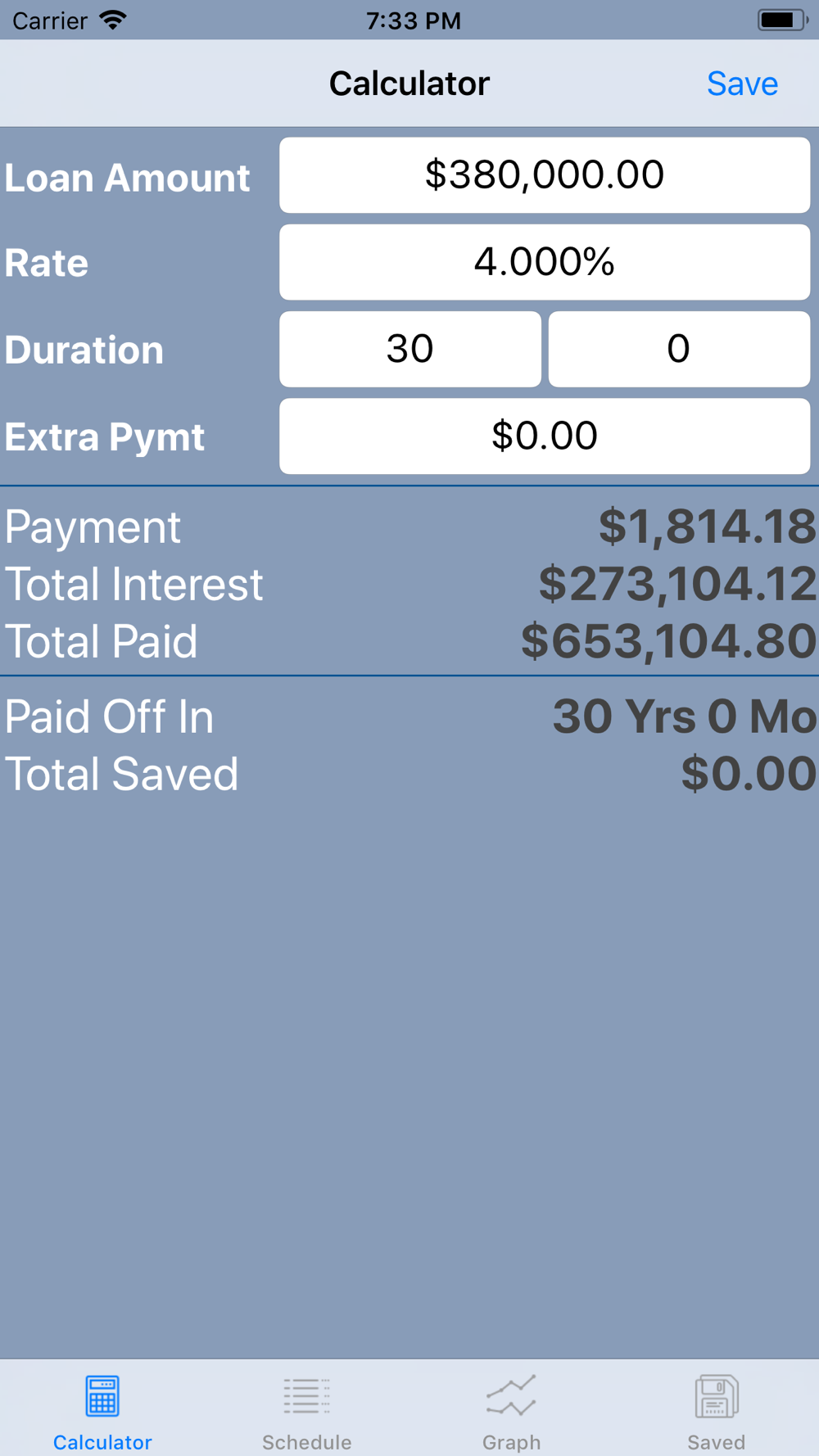Edit the Loan Amount field
This screenshot has width=819, height=1456.
tap(545, 175)
